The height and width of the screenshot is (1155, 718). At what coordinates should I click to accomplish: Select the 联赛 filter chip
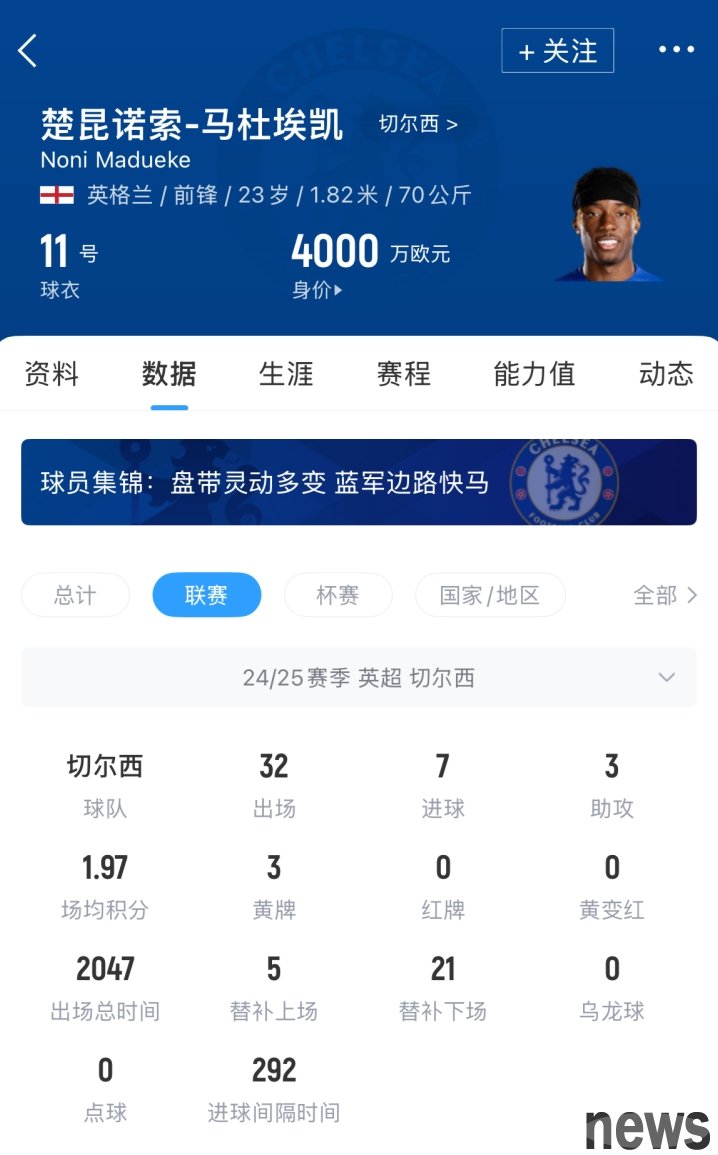pyautogui.click(x=206, y=595)
